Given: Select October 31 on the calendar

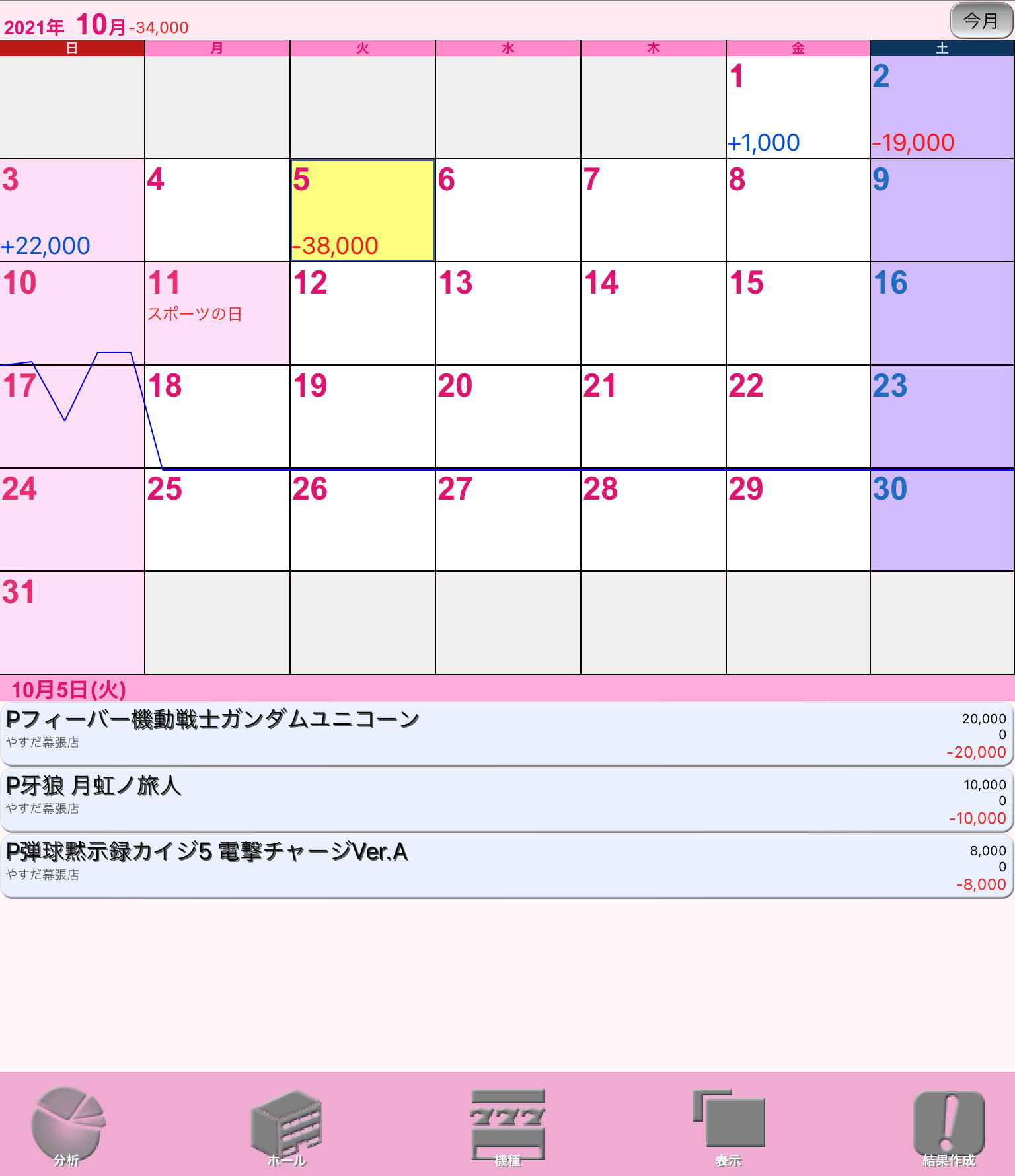Looking at the screenshot, I should point(72,623).
